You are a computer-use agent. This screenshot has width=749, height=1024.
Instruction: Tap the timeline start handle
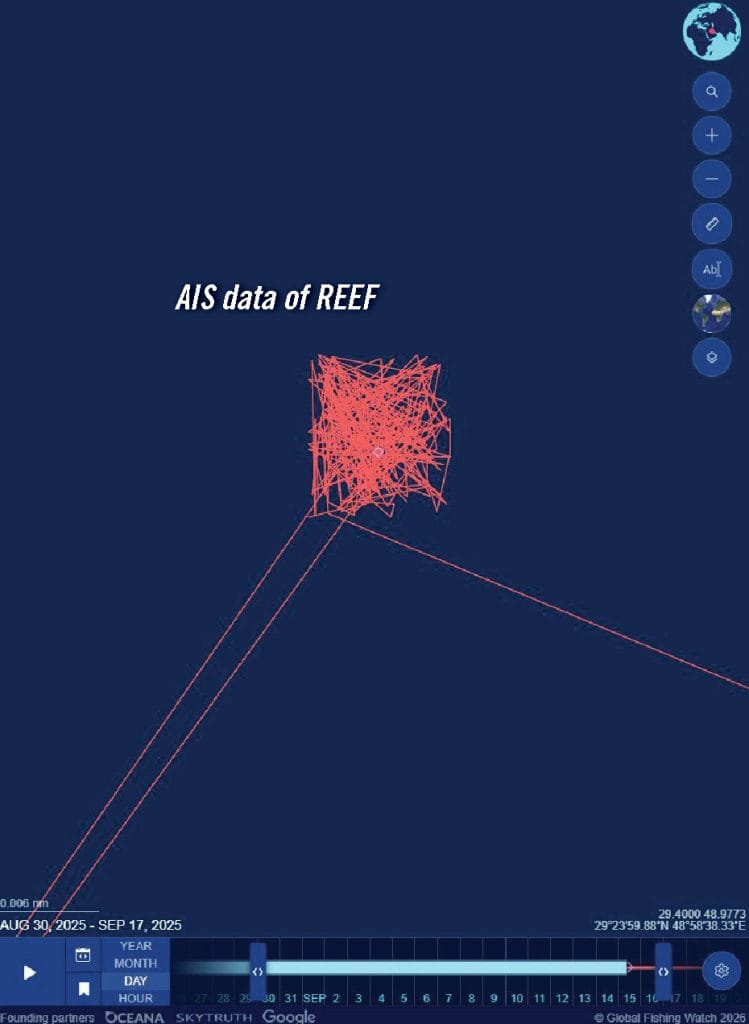click(258, 971)
